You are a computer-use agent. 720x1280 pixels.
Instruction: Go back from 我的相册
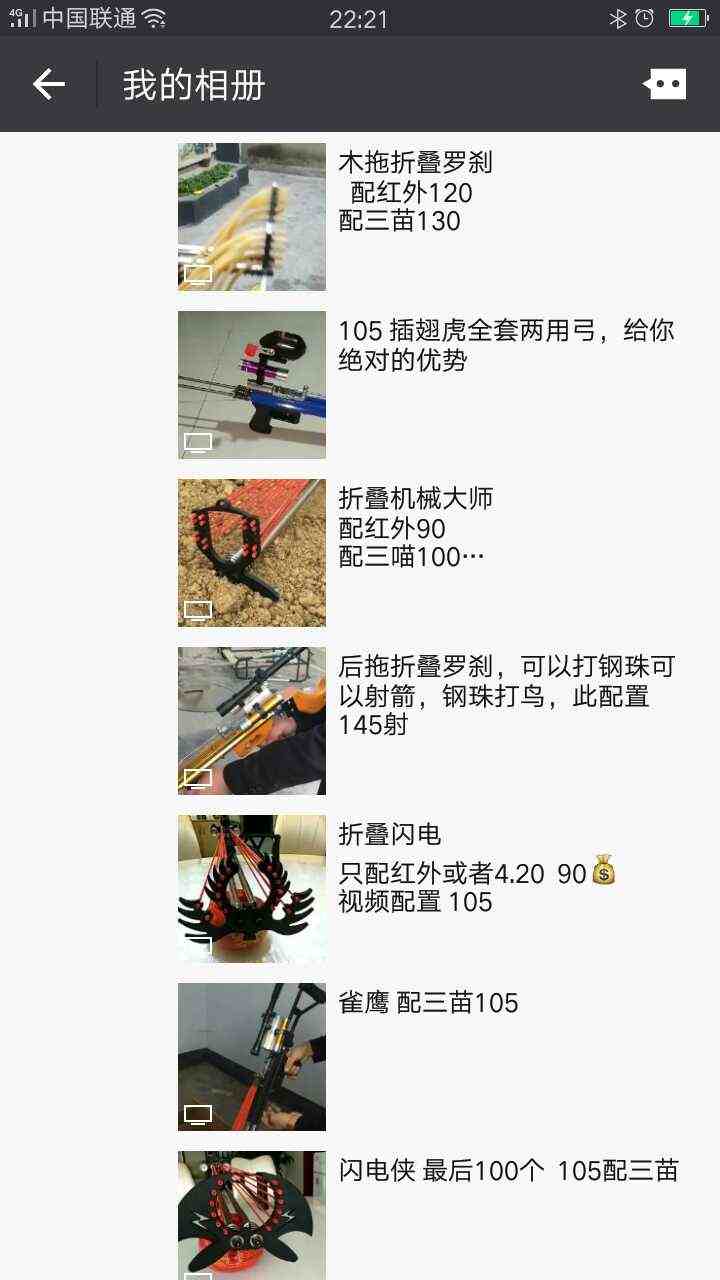click(48, 85)
